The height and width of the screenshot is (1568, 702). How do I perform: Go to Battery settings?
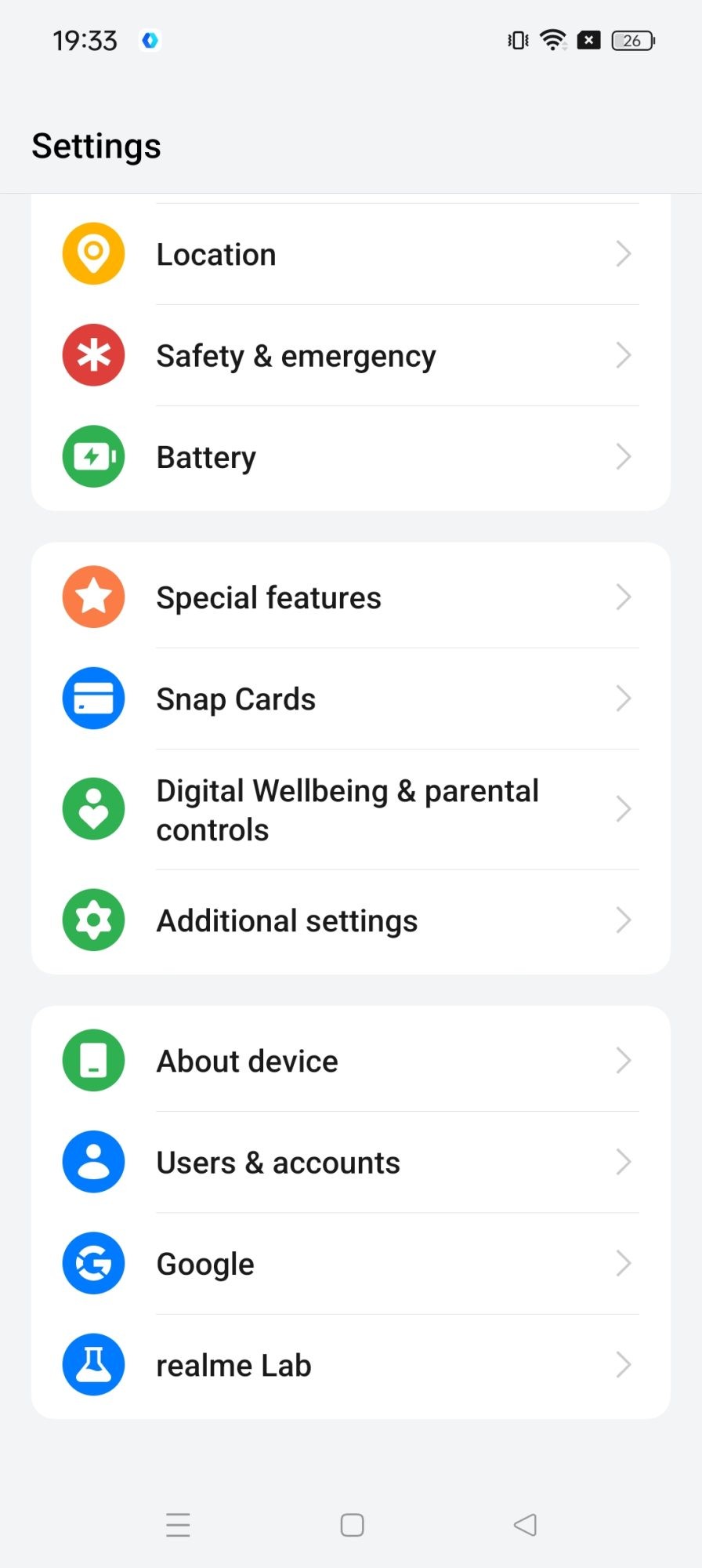tap(350, 457)
